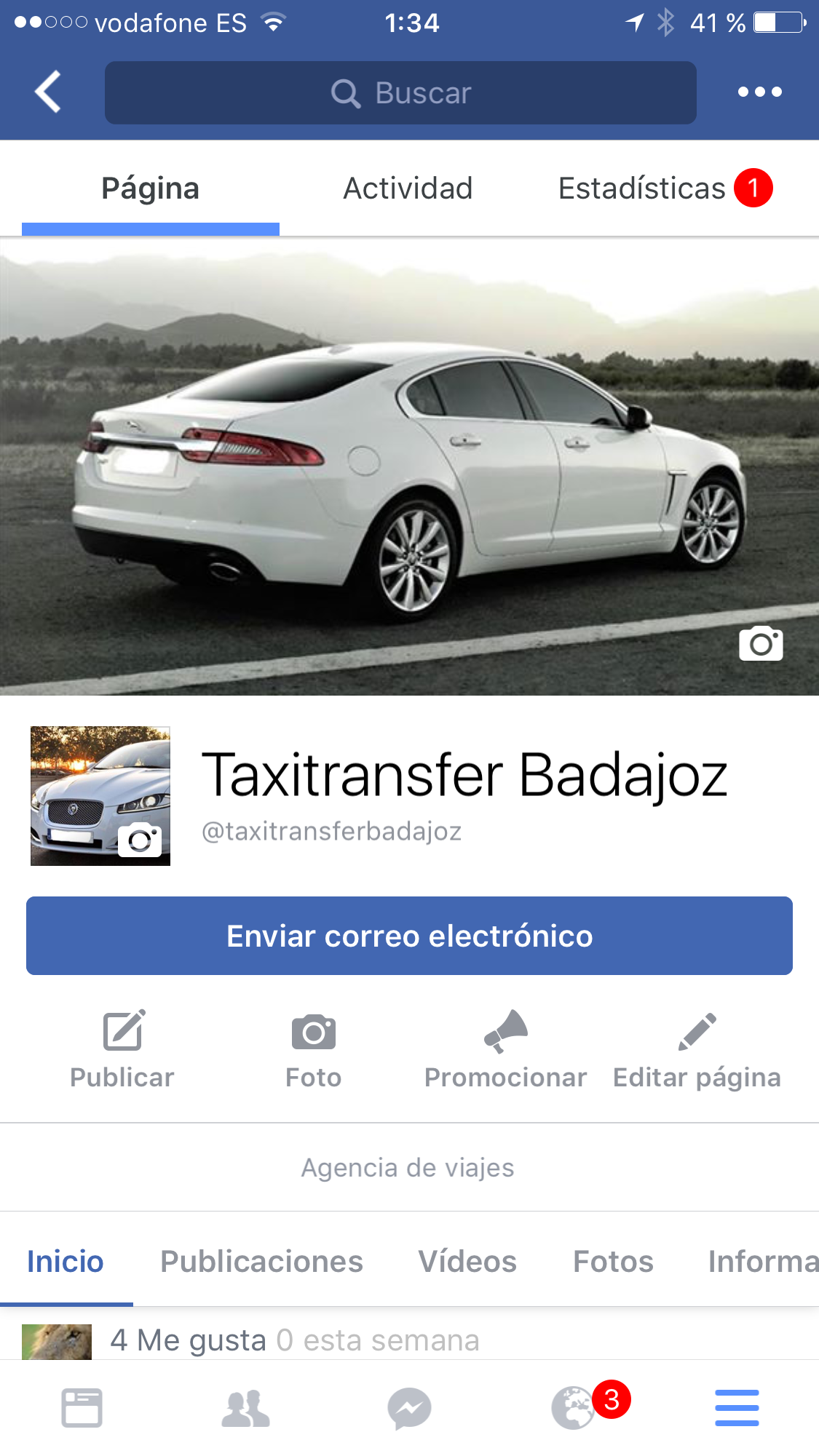Viewport: 819px width, 1456px height.
Task: Open the Vídeos section
Action: [x=467, y=1261]
